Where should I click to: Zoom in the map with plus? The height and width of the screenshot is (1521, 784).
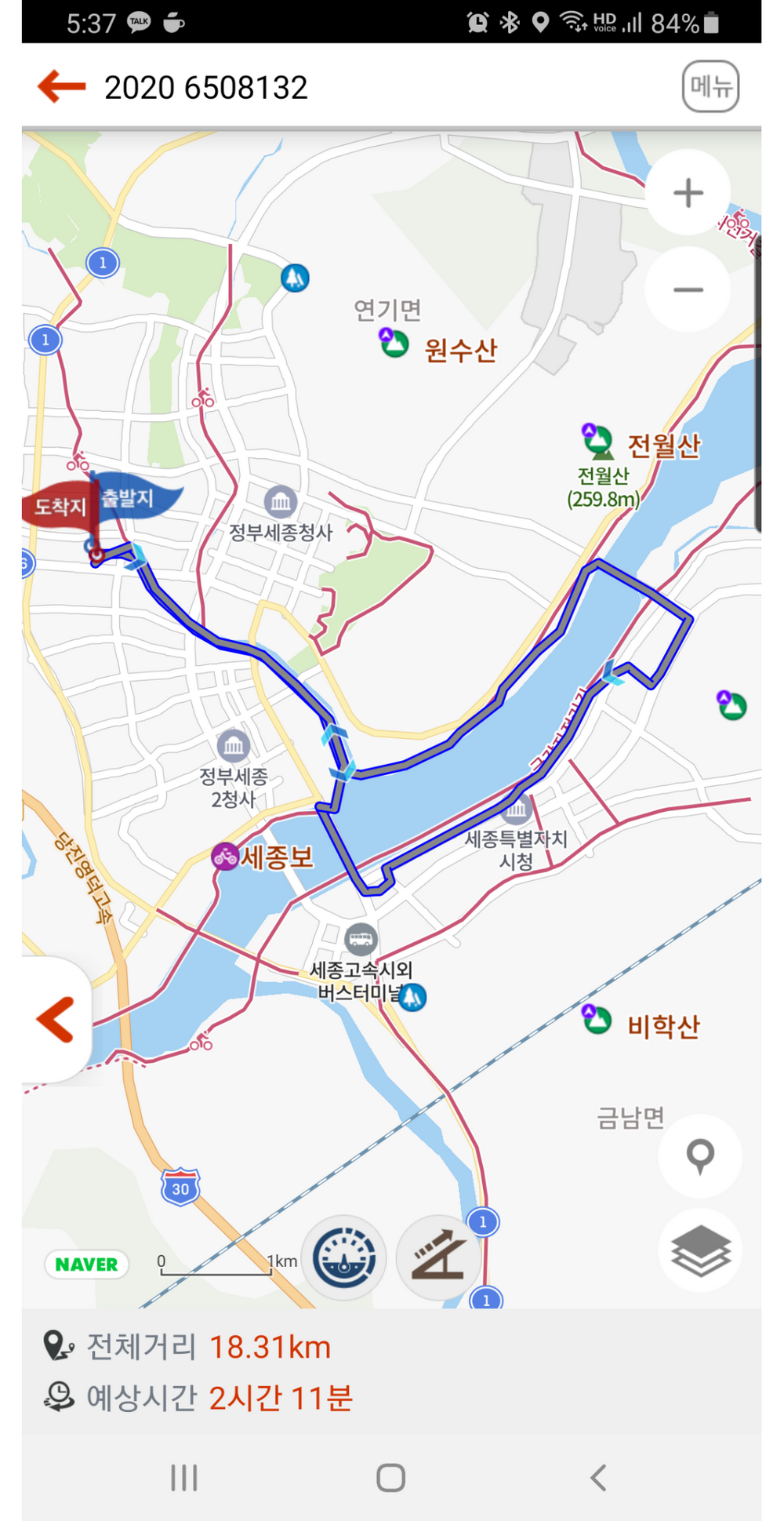[688, 193]
